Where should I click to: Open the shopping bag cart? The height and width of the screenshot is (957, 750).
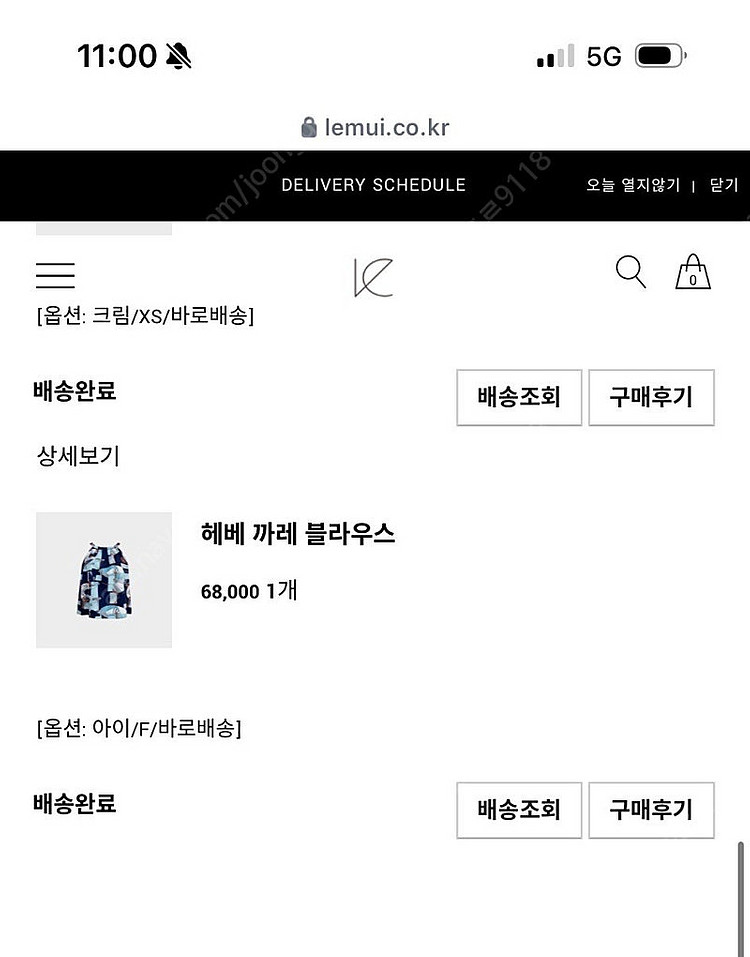click(693, 272)
